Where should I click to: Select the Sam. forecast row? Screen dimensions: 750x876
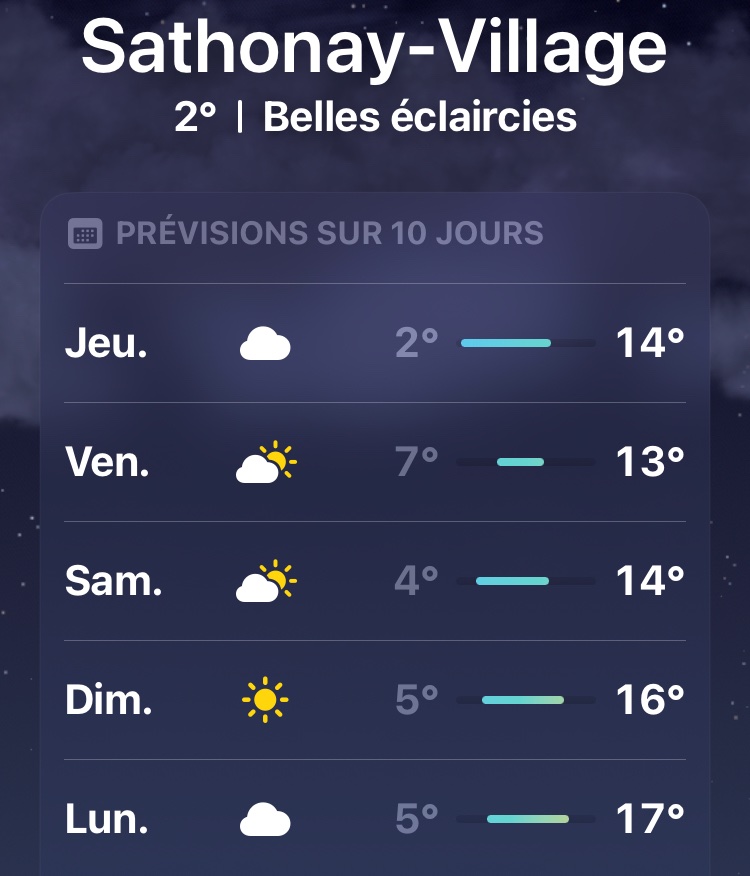point(375,581)
